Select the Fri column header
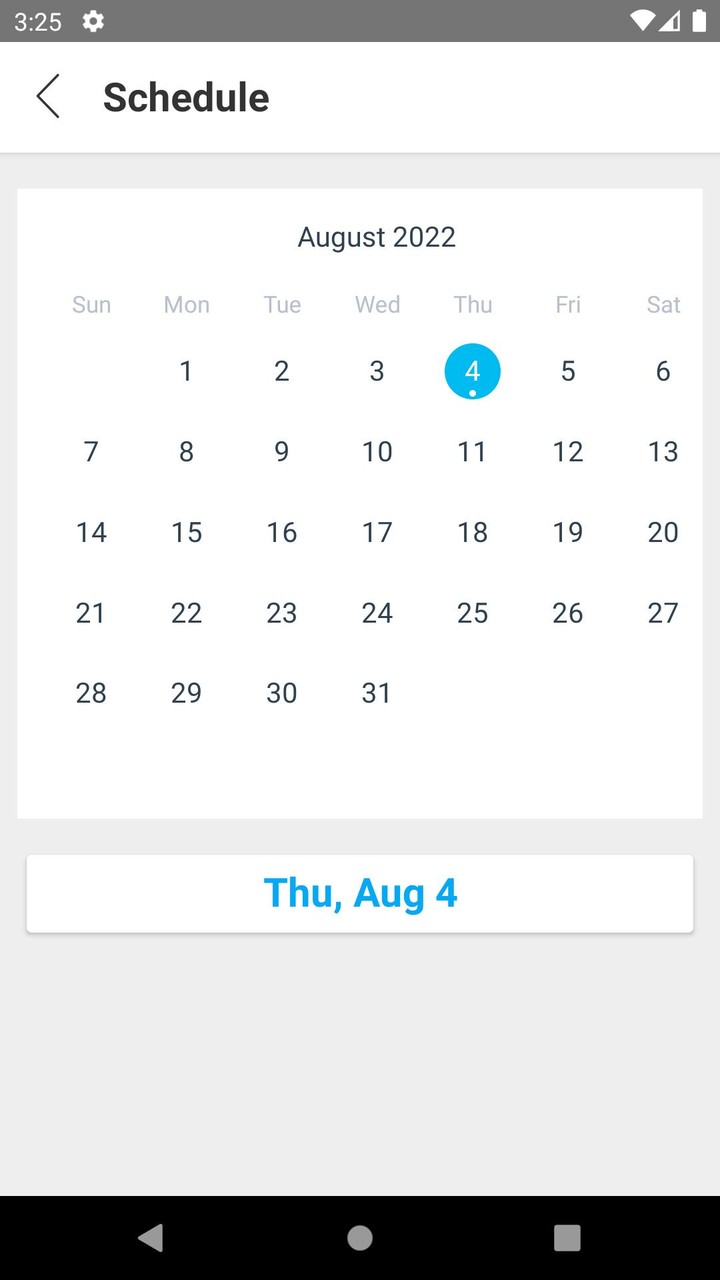The image size is (720, 1280). 567,305
